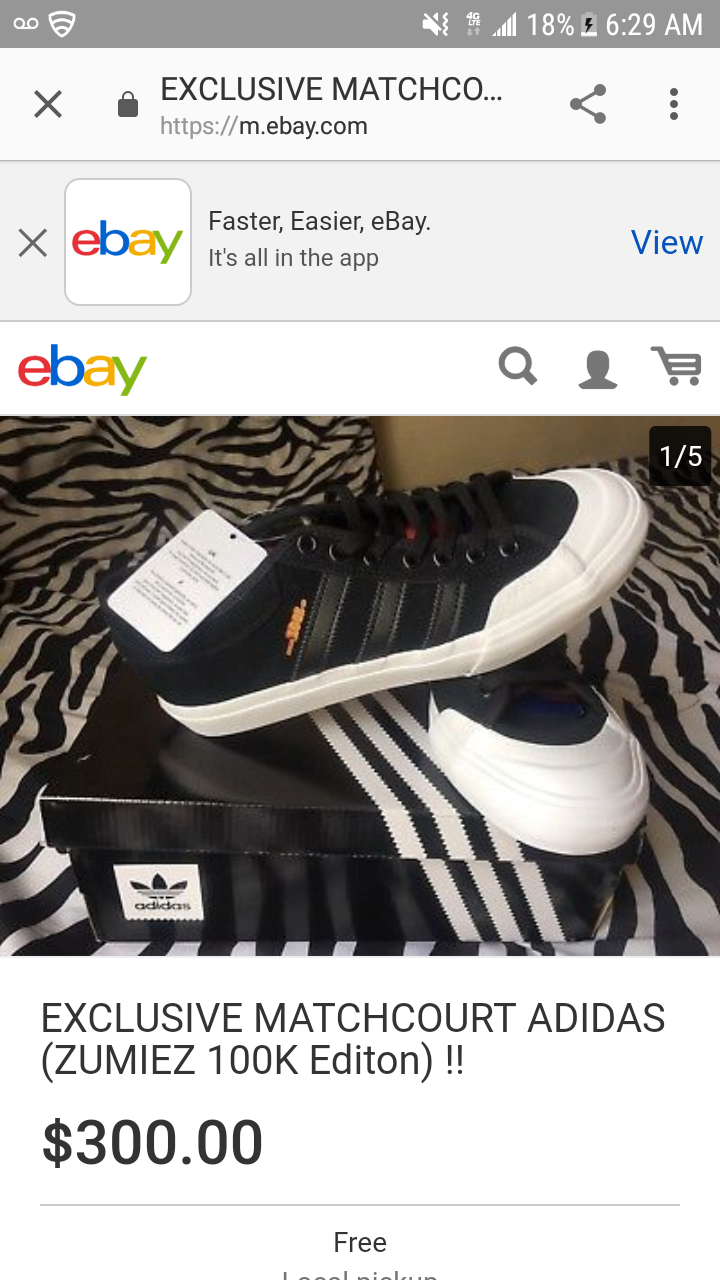Tap View to open eBay app

pos(666,242)
